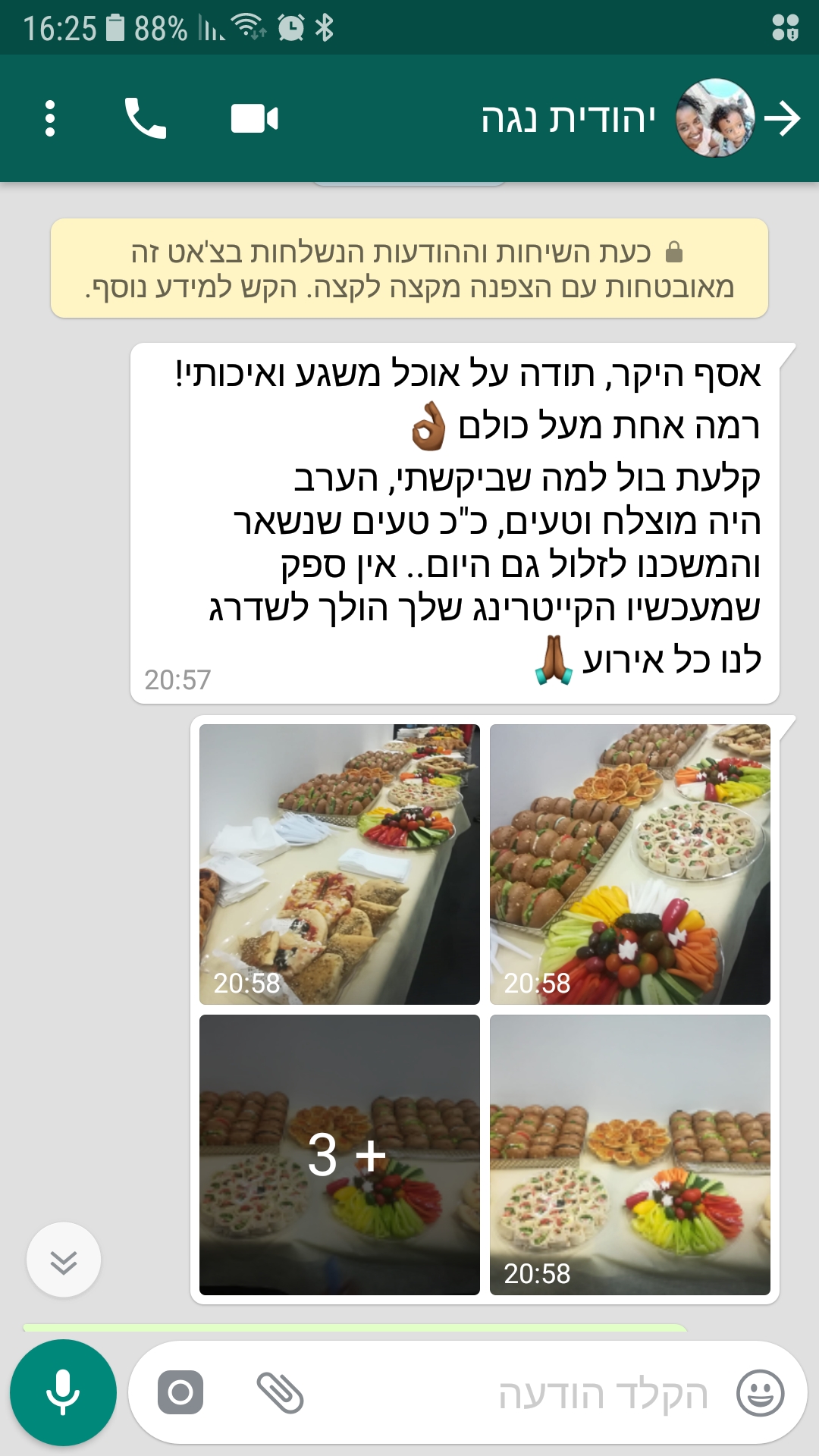Image resolution: width=819 pixels, height=1456 pixels.
Task: Attach a file with the paperclip
Action: tap(280, 1392)
